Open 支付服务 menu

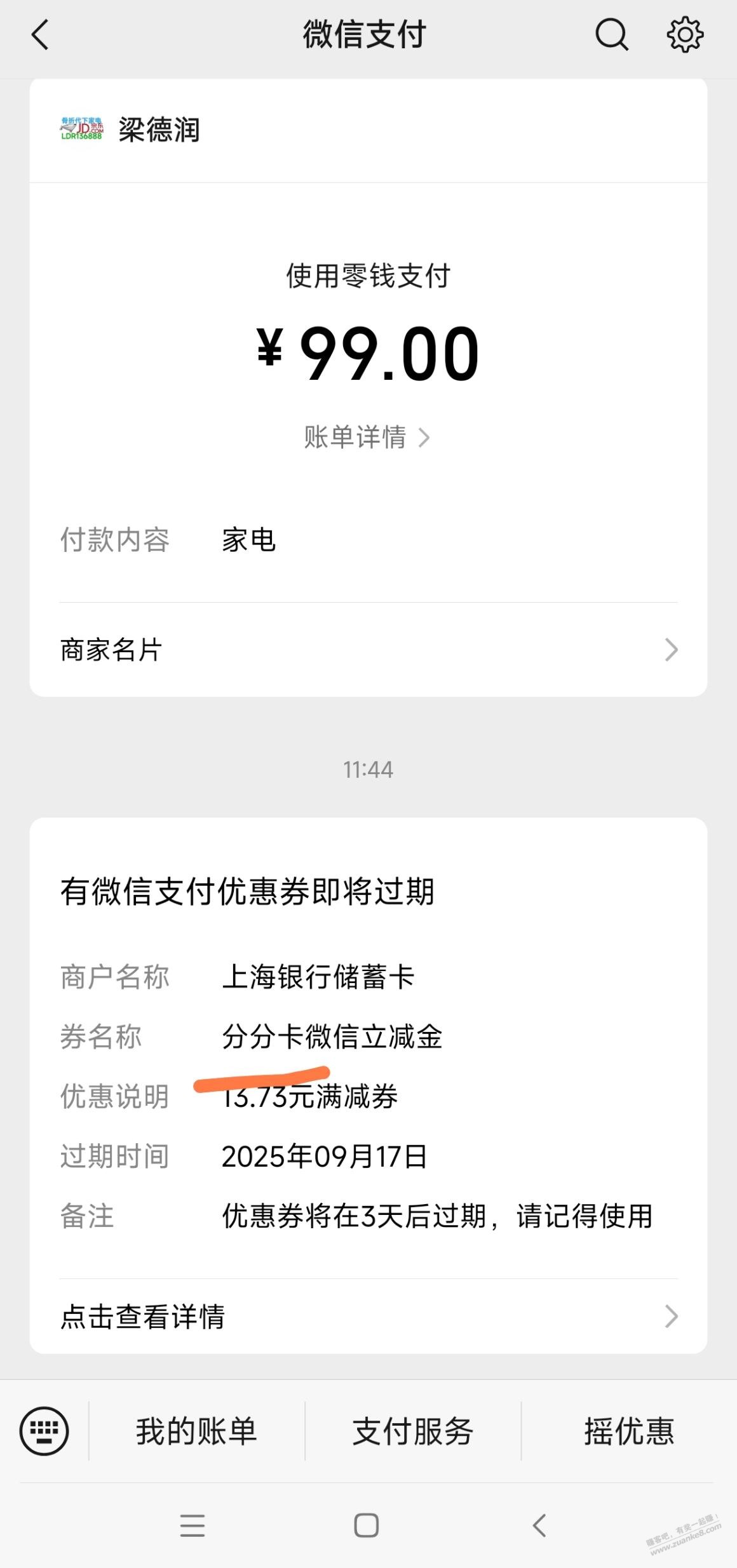click(413, 1431)
